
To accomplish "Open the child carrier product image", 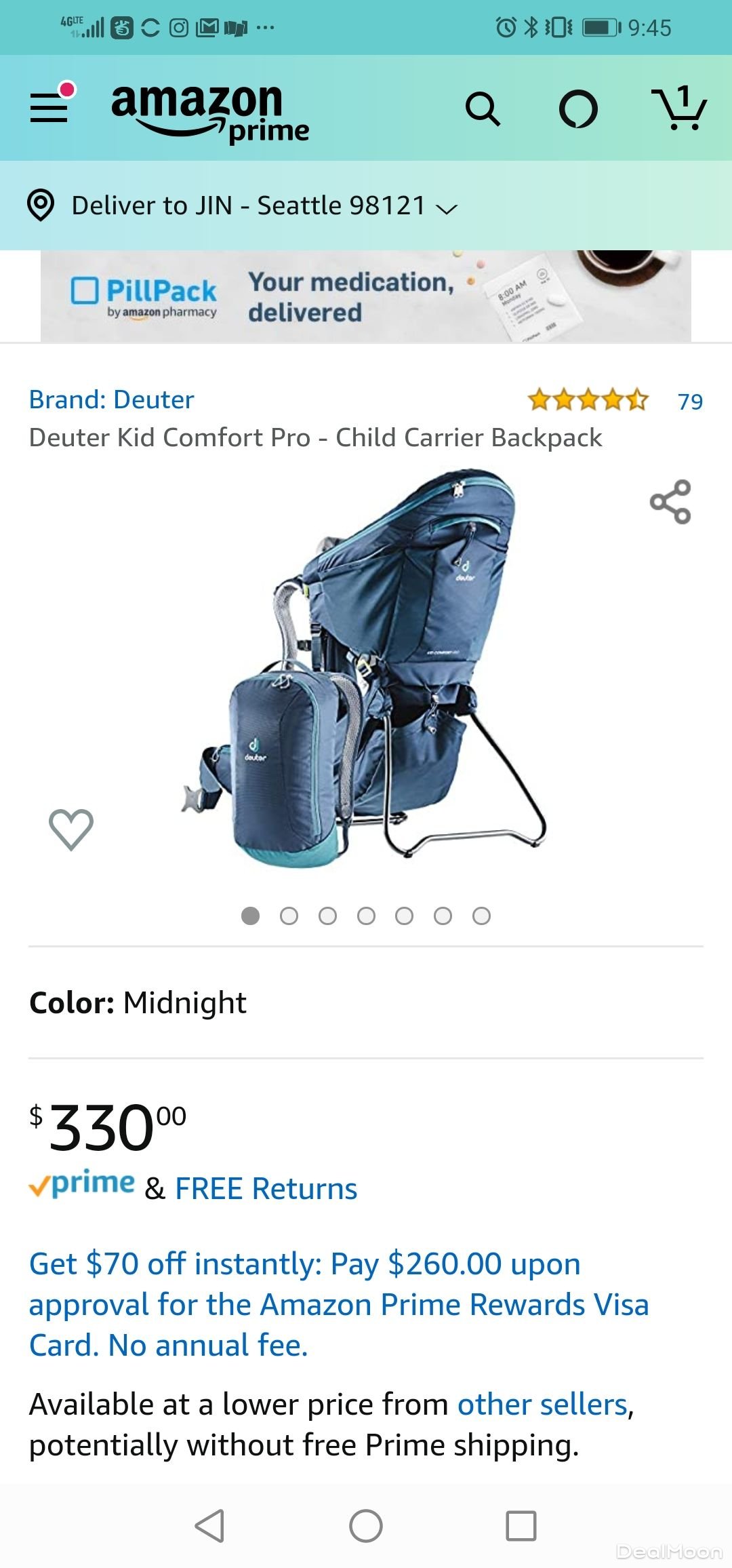I will pos(366,668).
